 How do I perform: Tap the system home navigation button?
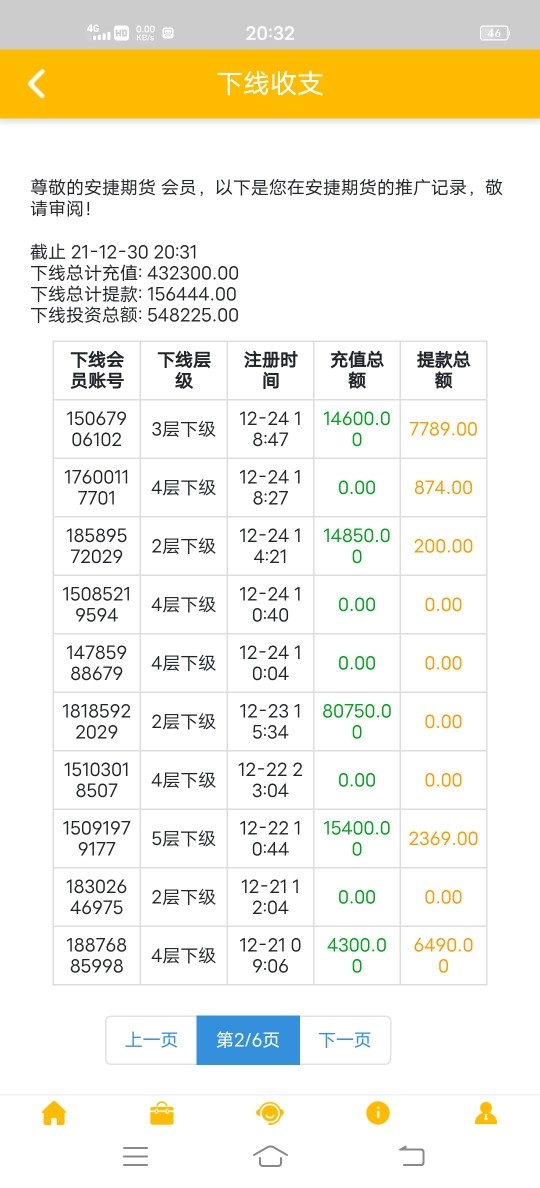[x=270, y=1155]
